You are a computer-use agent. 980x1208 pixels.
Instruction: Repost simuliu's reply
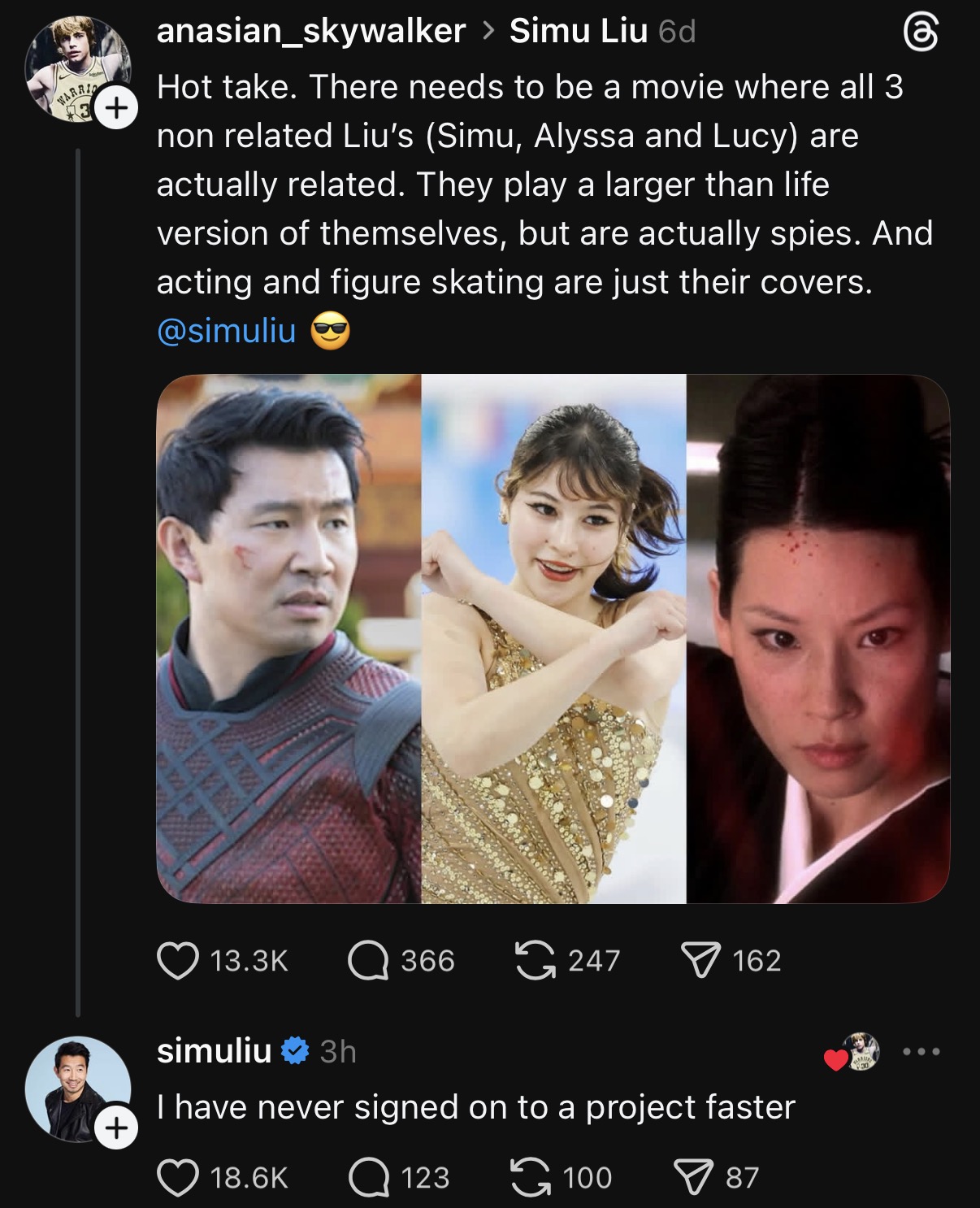tap(531, 1178)
